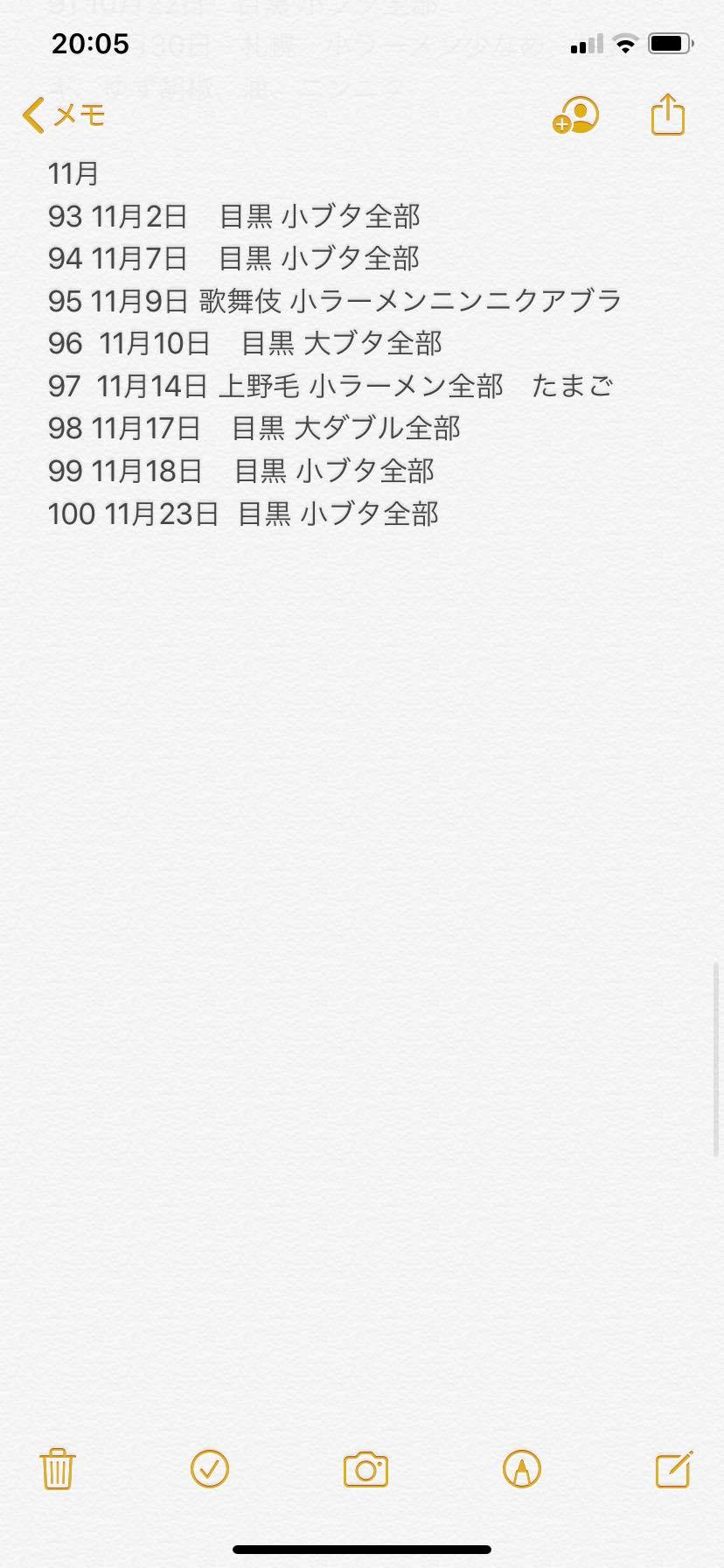Open the markup drawing tool
The image size is (724, 1568).
[x=522, y=1469]
